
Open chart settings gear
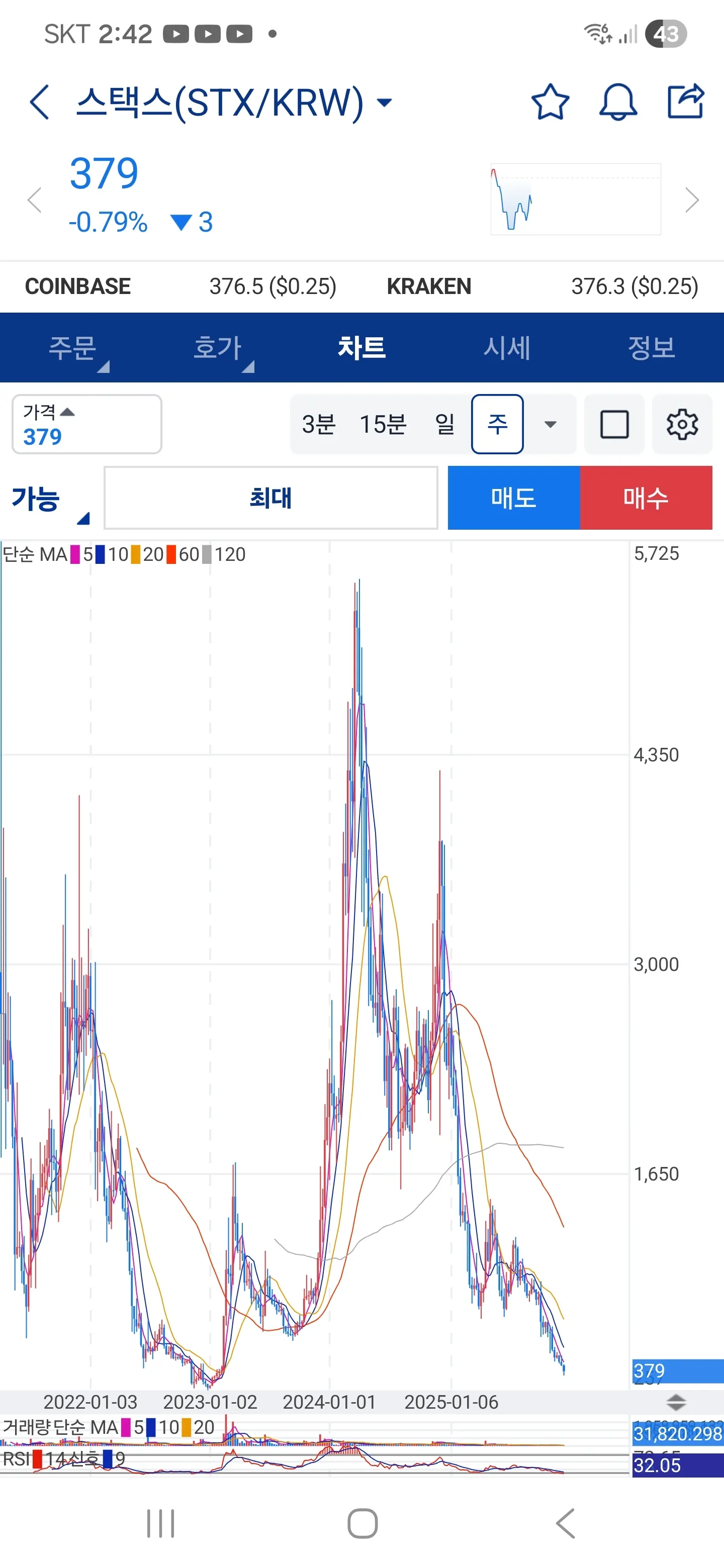click(x=681, y=424)
